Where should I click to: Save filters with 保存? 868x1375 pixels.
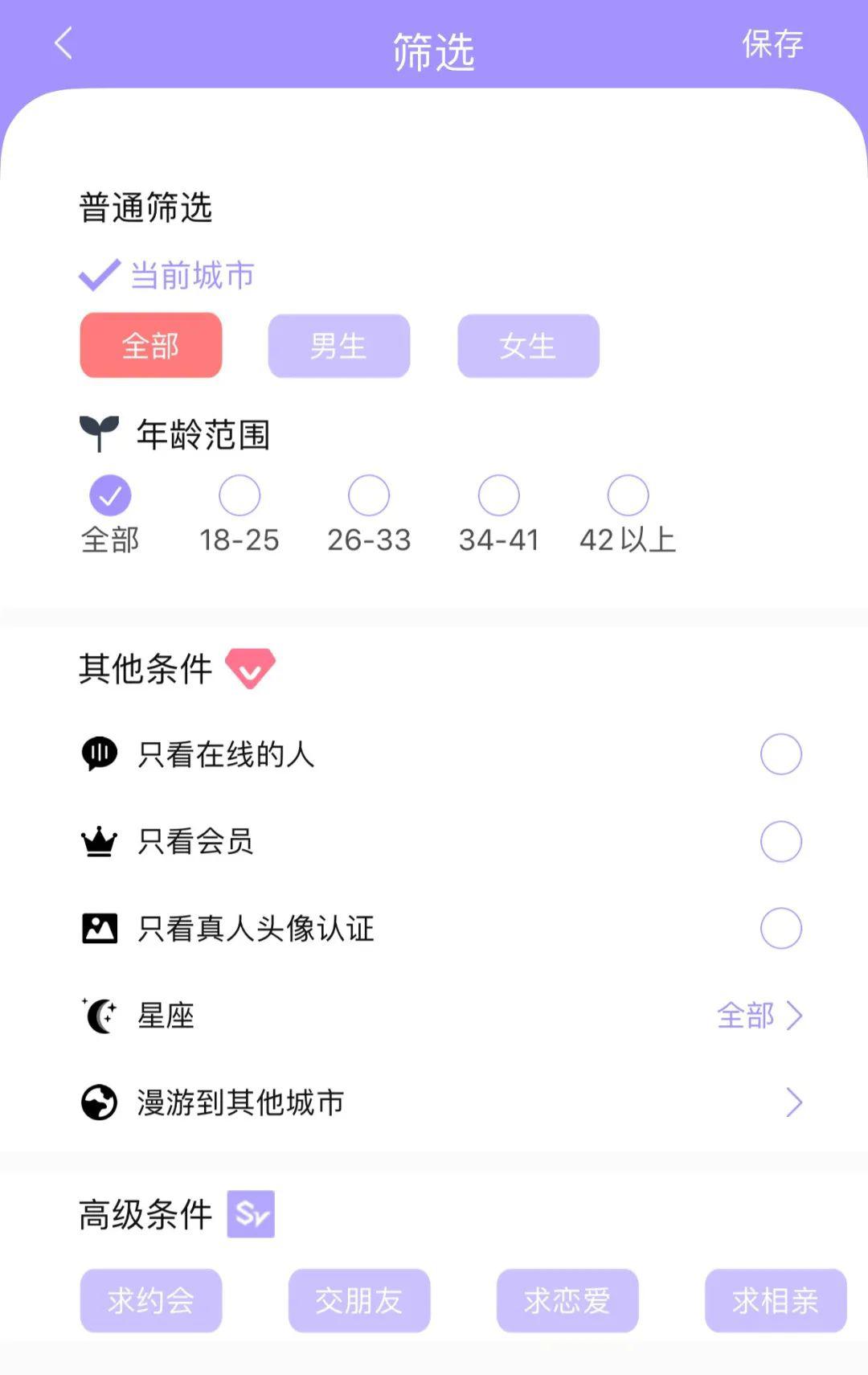coord(772,44)
